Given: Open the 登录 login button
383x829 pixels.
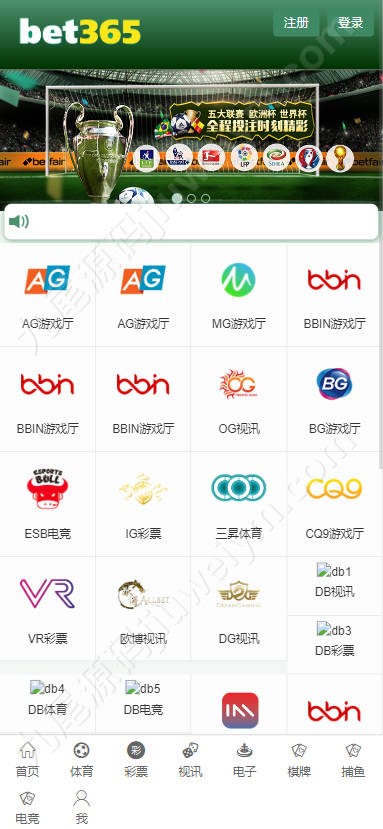Looking at the screenshot, I should coord(351,23).
